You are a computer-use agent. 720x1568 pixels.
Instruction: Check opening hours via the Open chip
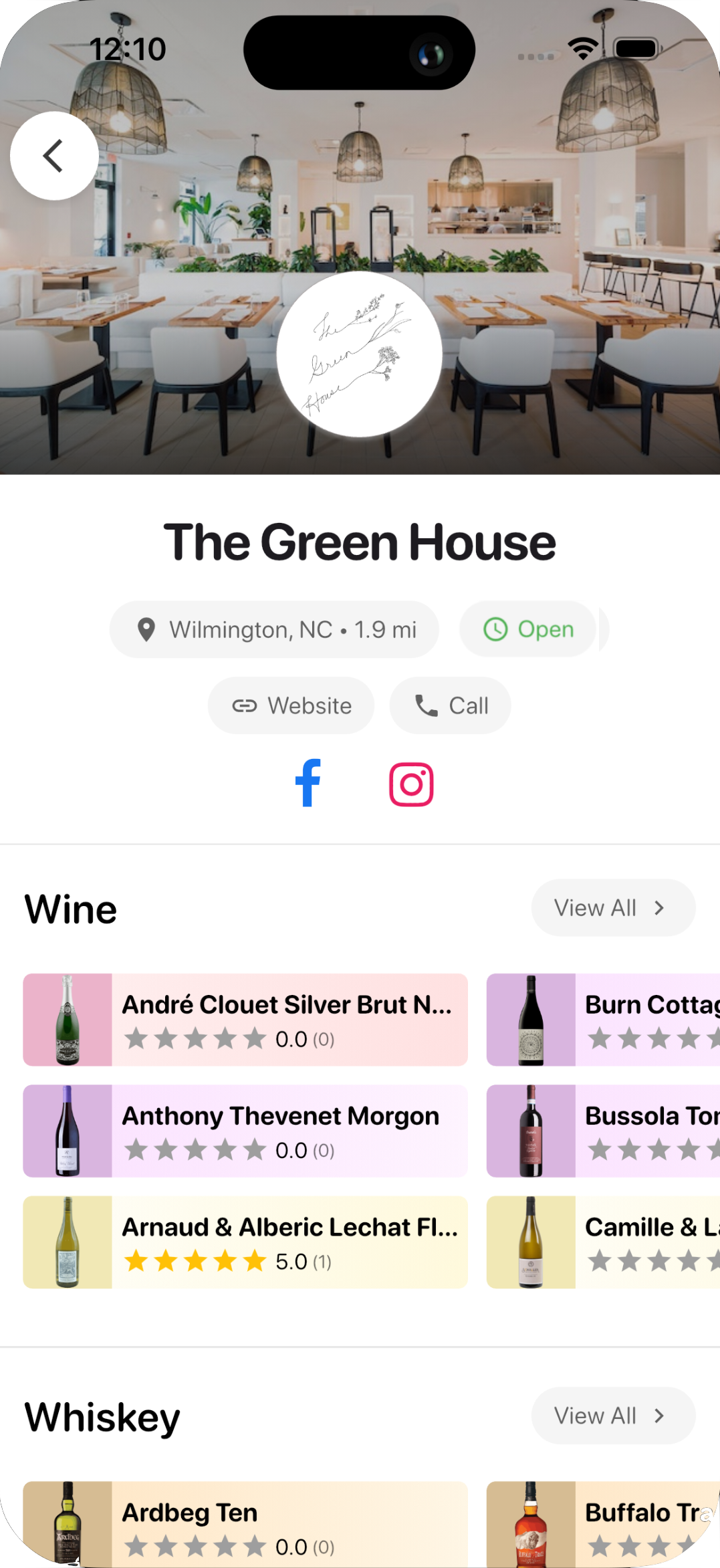[527, 629]
